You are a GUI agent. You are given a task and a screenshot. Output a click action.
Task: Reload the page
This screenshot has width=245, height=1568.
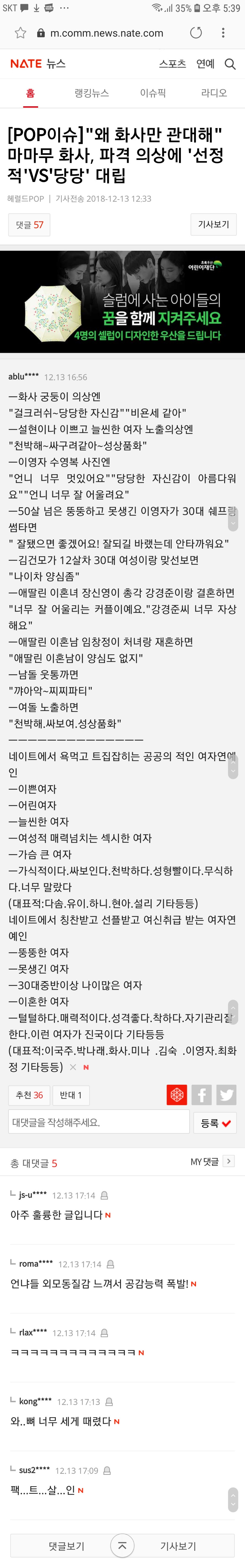196,33
